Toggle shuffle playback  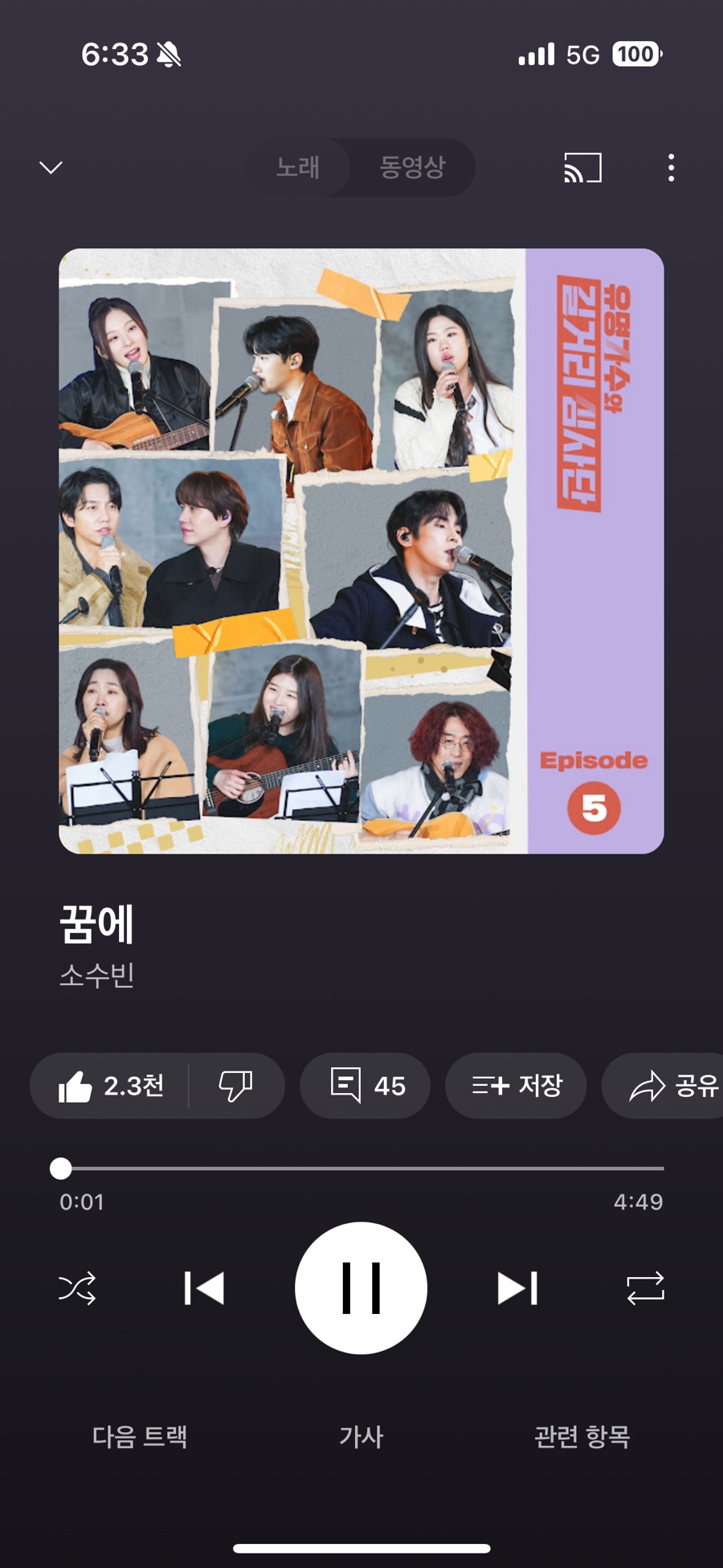point(77,1288)
